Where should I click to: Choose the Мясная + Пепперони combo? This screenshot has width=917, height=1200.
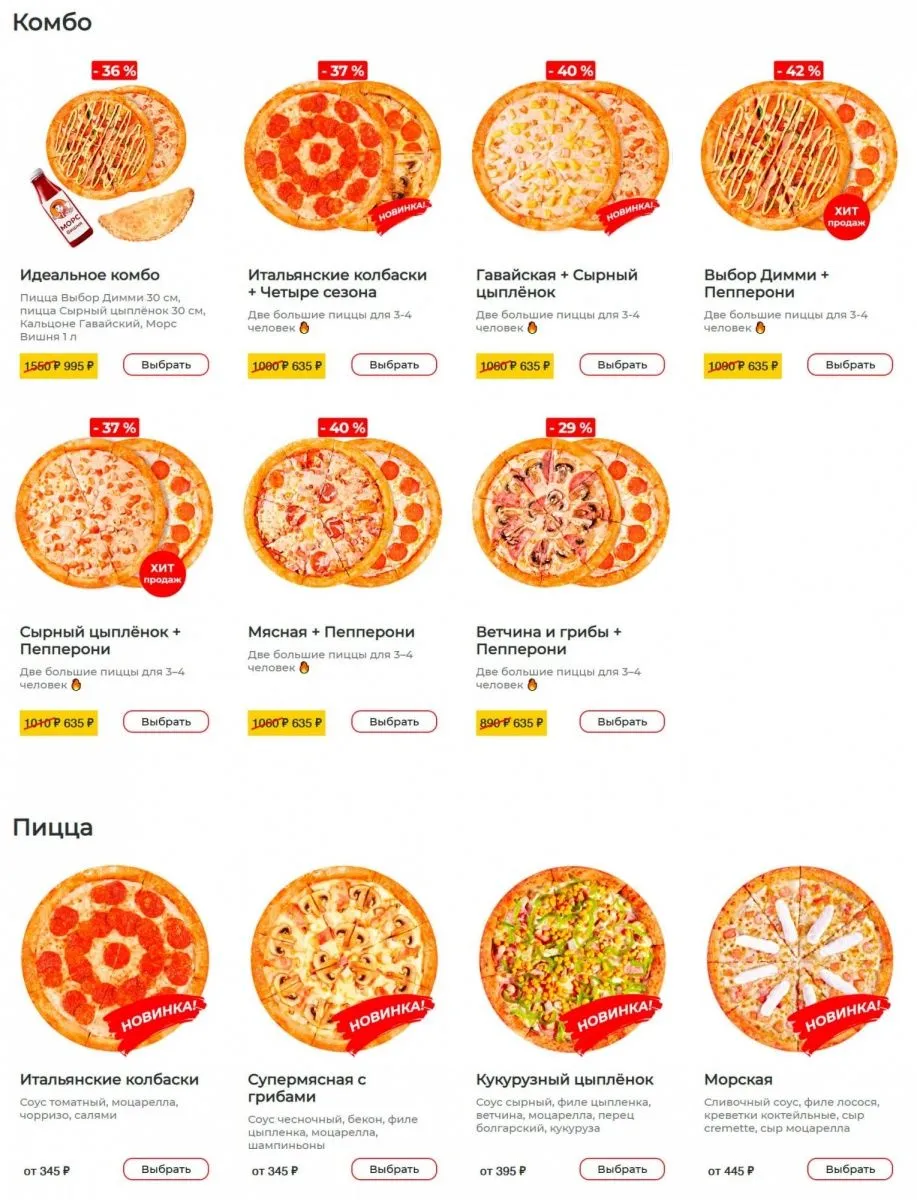click(394, 721)
